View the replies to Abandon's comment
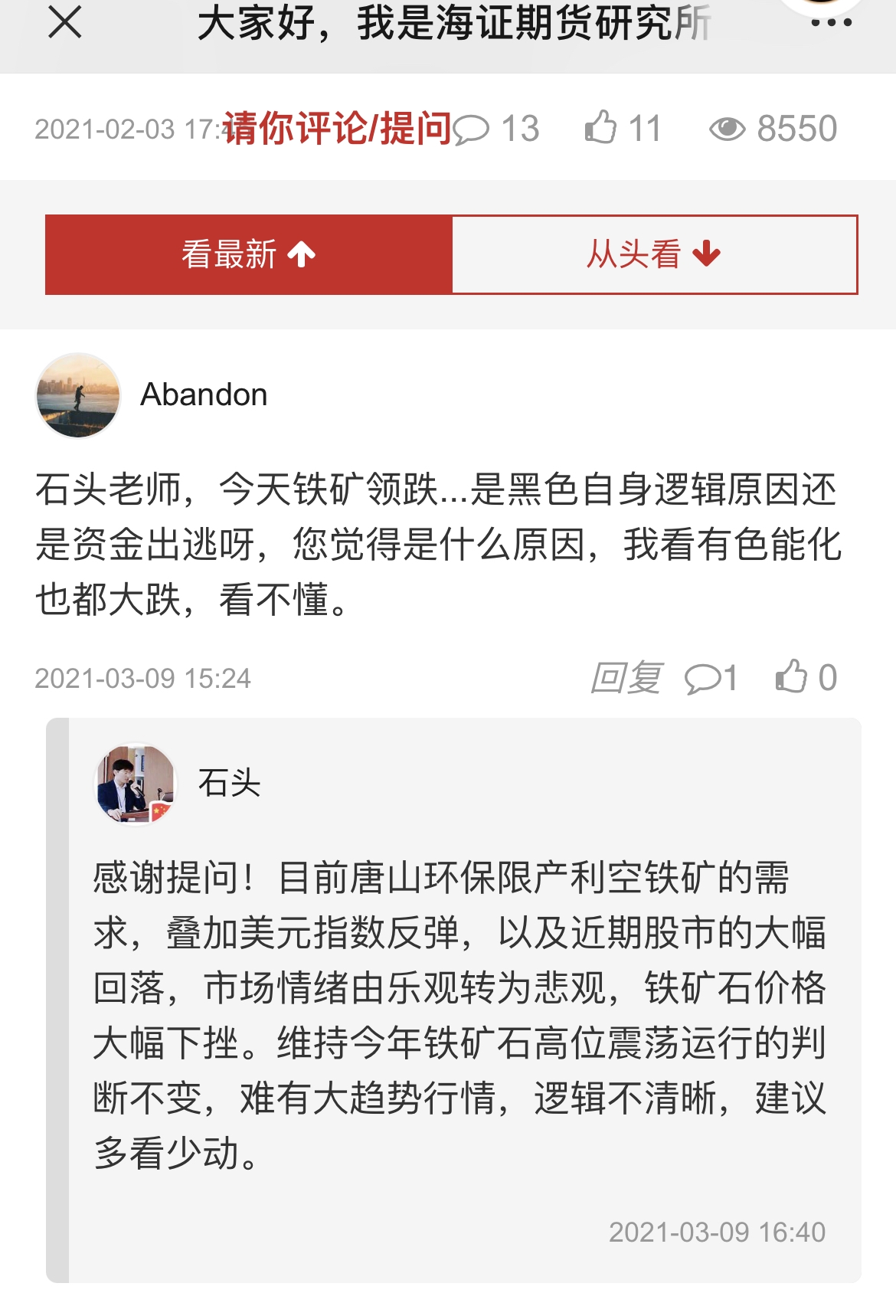 [711, 678]
